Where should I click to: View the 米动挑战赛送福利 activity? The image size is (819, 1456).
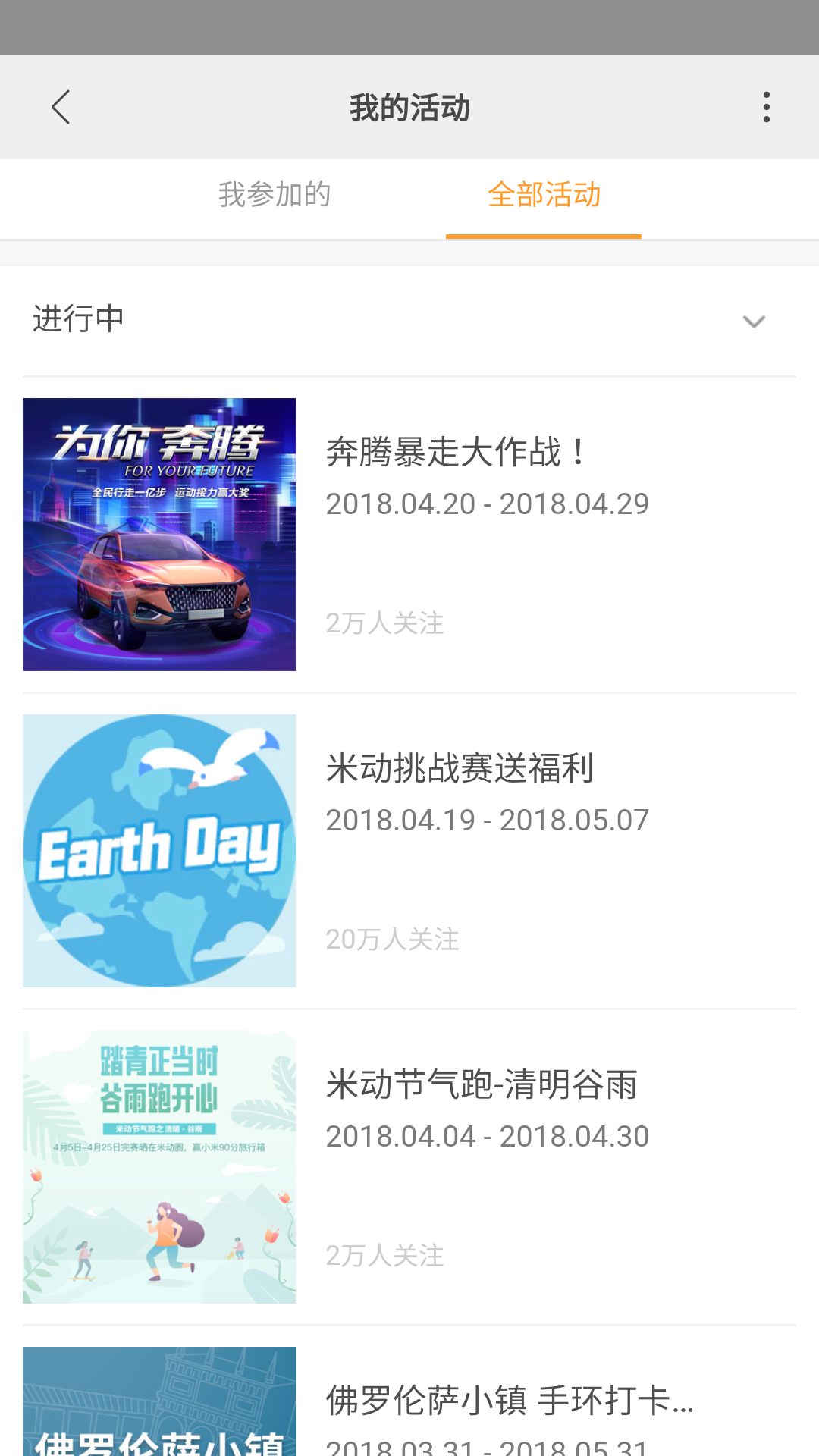[x=460, y=769]
